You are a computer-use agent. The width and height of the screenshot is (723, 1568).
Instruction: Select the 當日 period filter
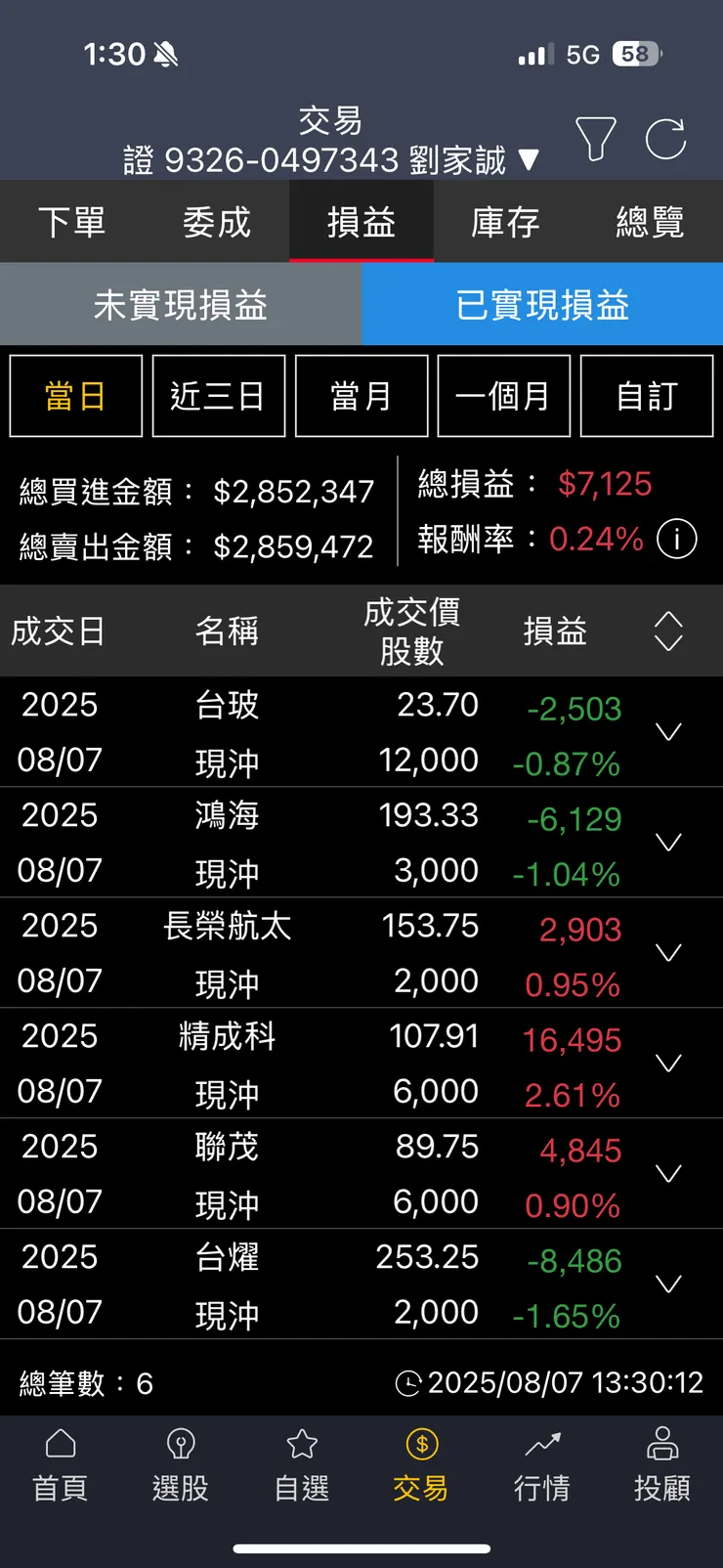click(x=75, y=396)
